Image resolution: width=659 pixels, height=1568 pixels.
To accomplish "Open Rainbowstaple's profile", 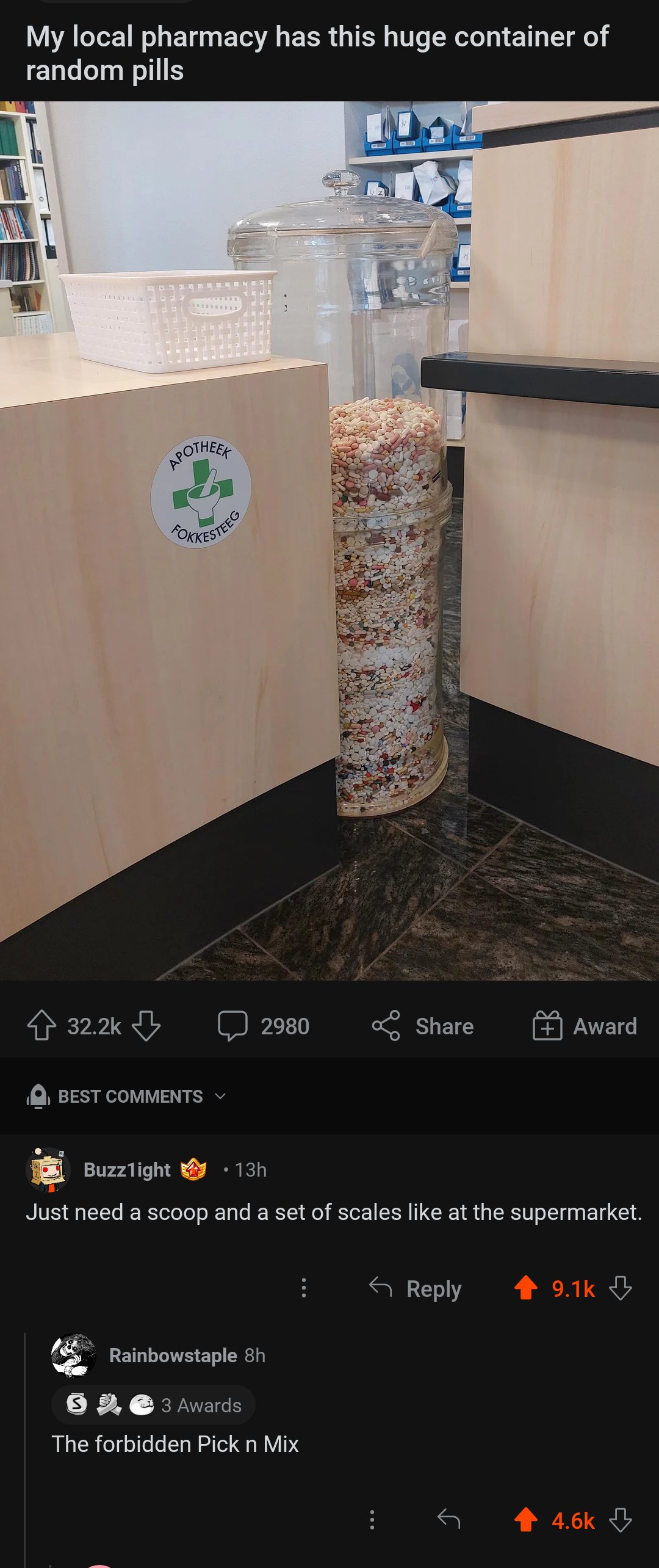I will point(173,1355).
